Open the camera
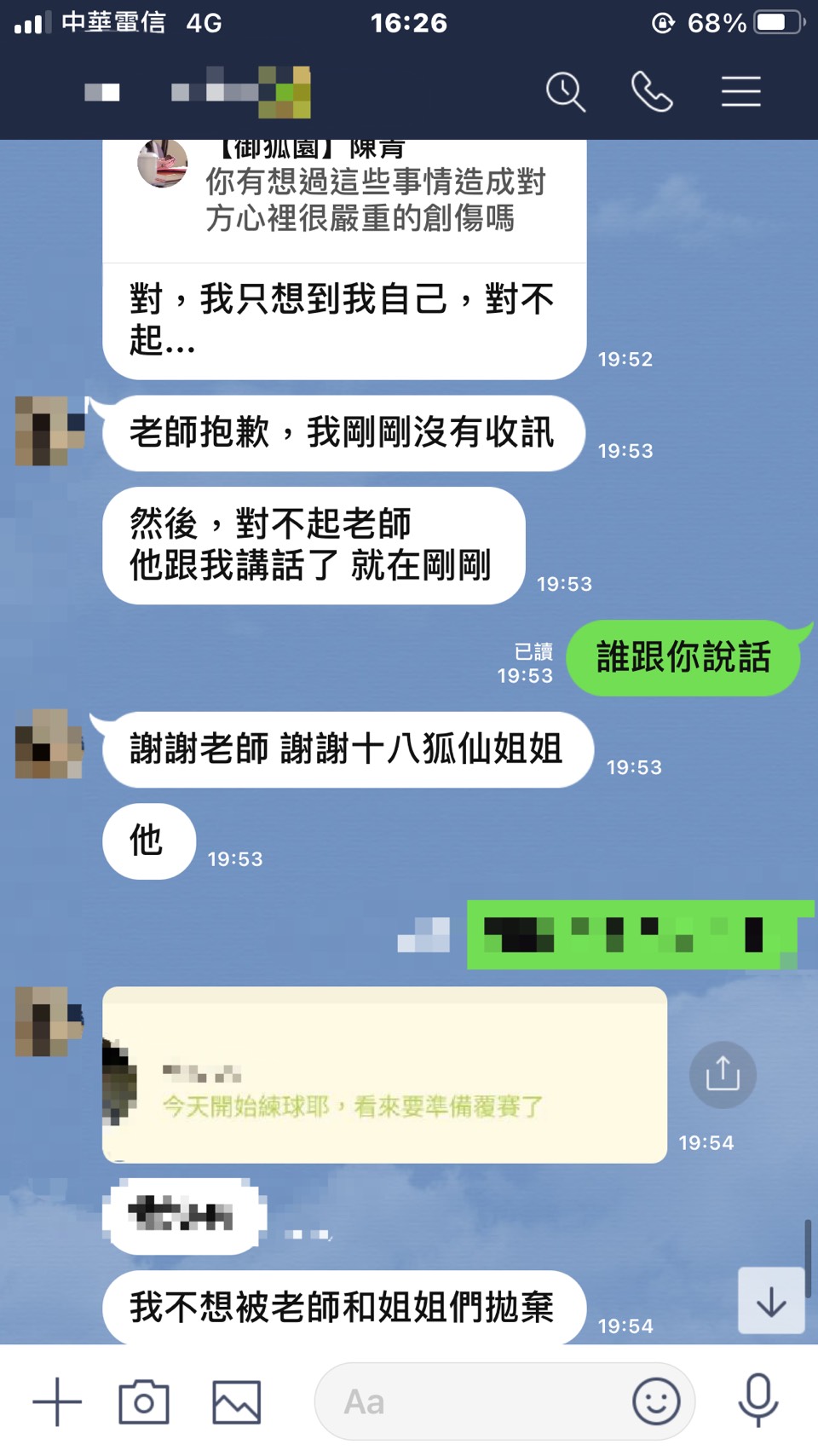818x1456 pixels. [x=144, y=1401]
